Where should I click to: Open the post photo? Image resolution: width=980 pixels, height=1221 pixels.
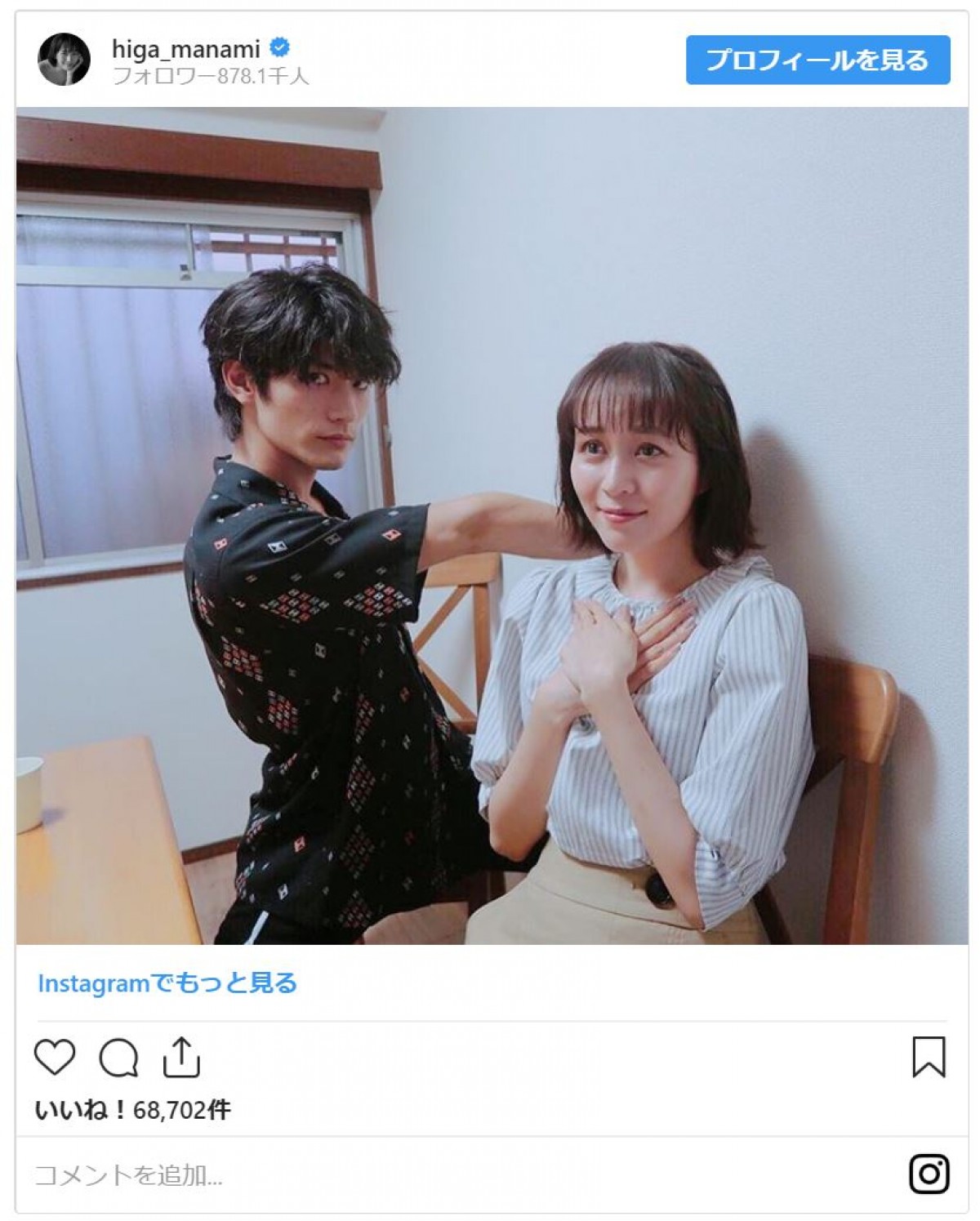492,525
